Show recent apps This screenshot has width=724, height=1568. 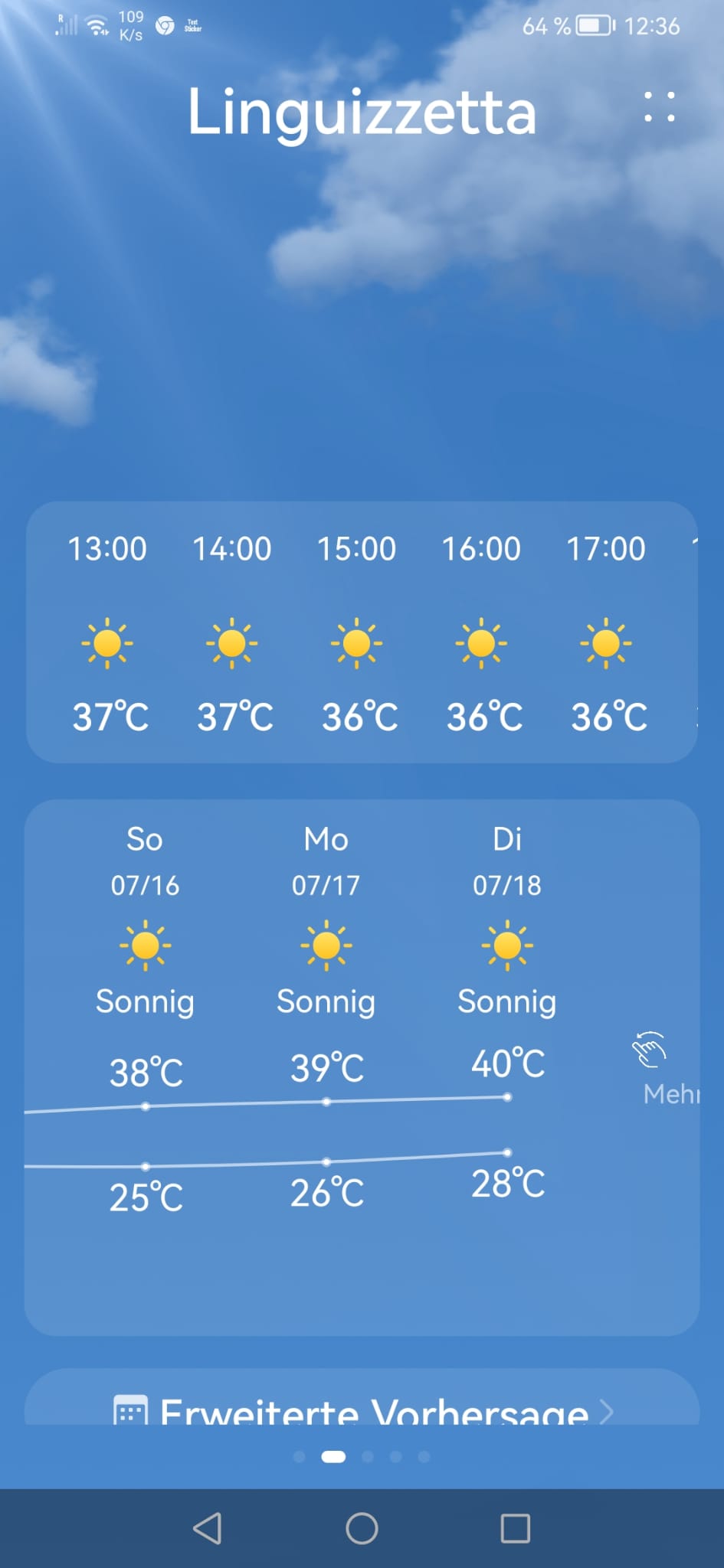(x=515, y=1528)
